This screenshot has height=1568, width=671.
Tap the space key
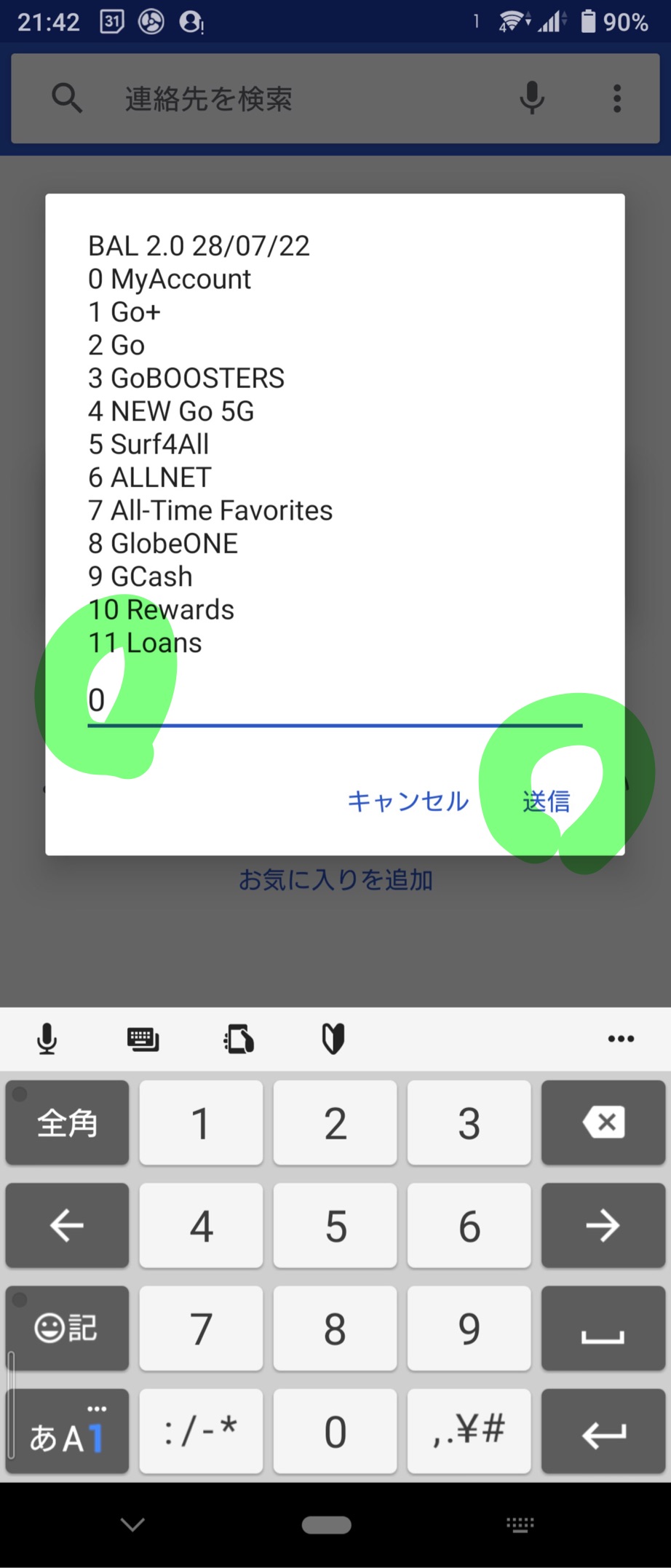[x=603, y=1329]
